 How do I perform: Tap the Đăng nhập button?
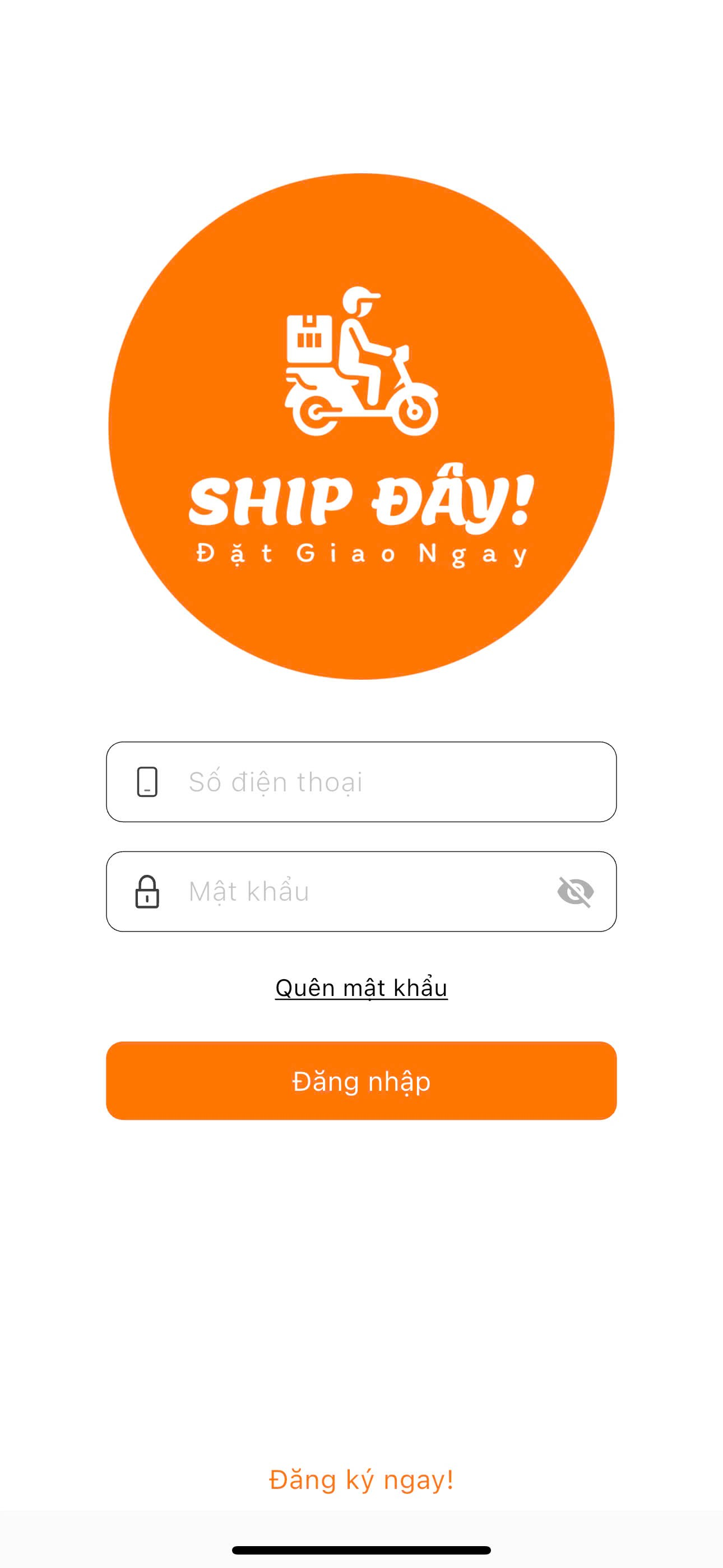point(361,1081)
